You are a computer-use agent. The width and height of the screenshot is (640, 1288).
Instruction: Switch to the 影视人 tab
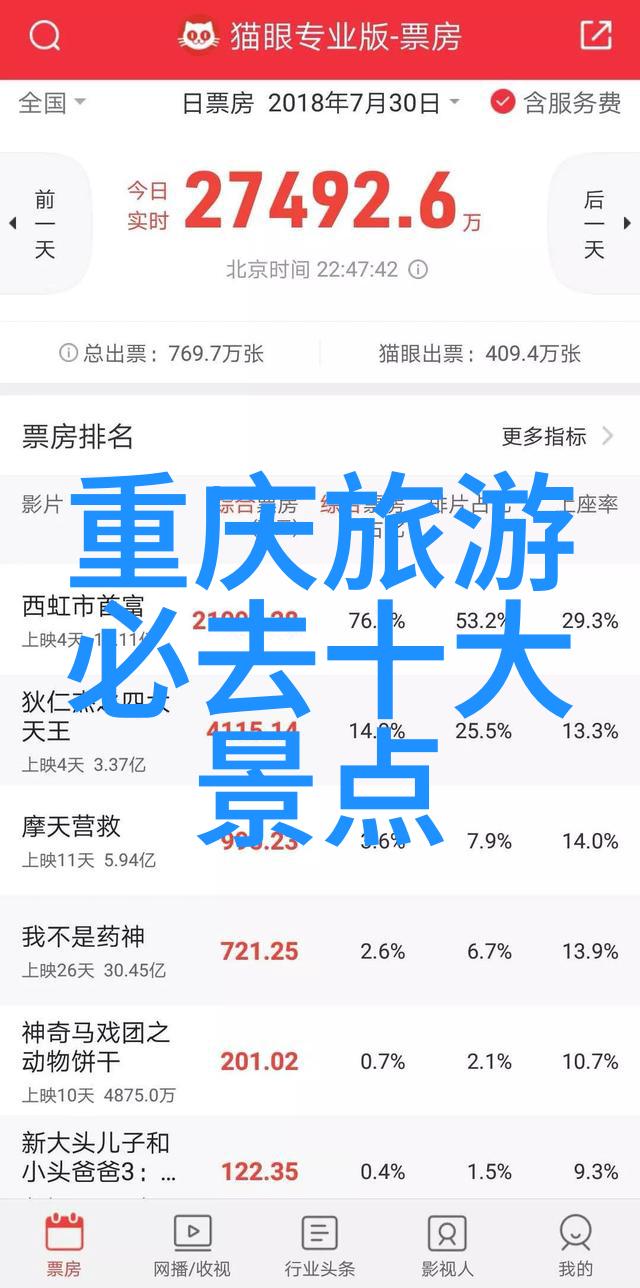447,1246
